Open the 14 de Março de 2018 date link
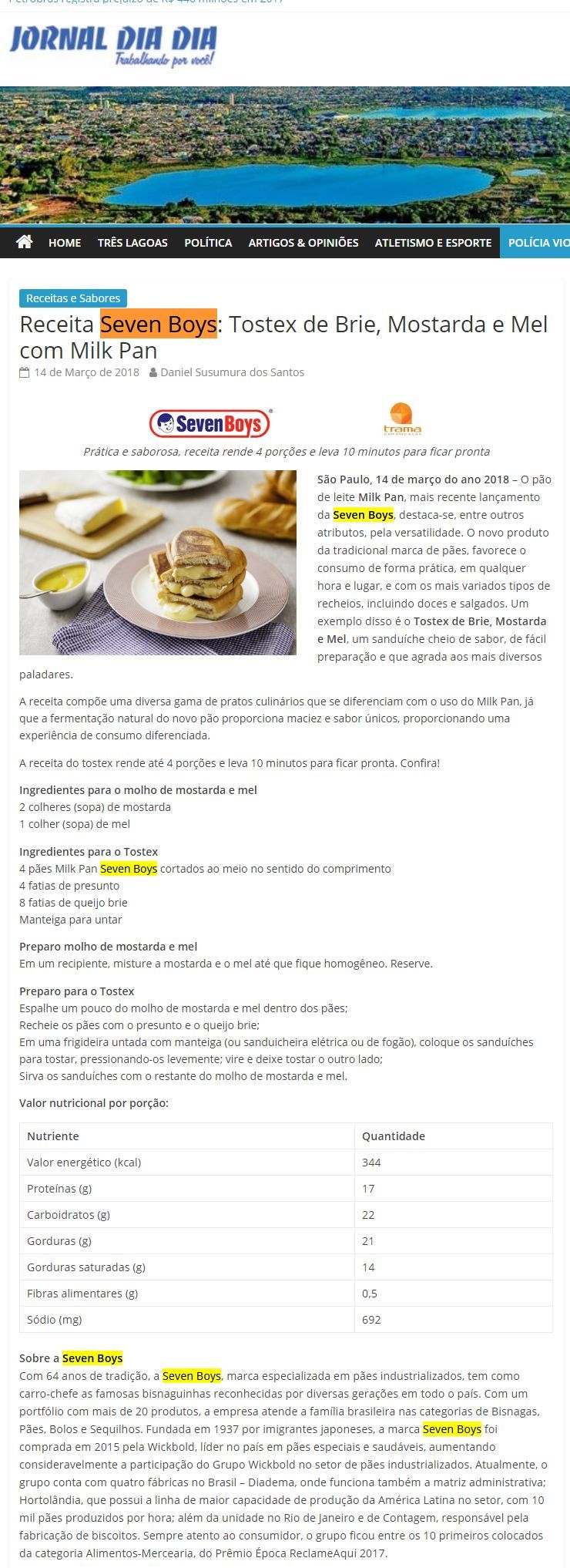This screenshot has height=1568, width=570. pyautogui.click(x=87, y=372)
